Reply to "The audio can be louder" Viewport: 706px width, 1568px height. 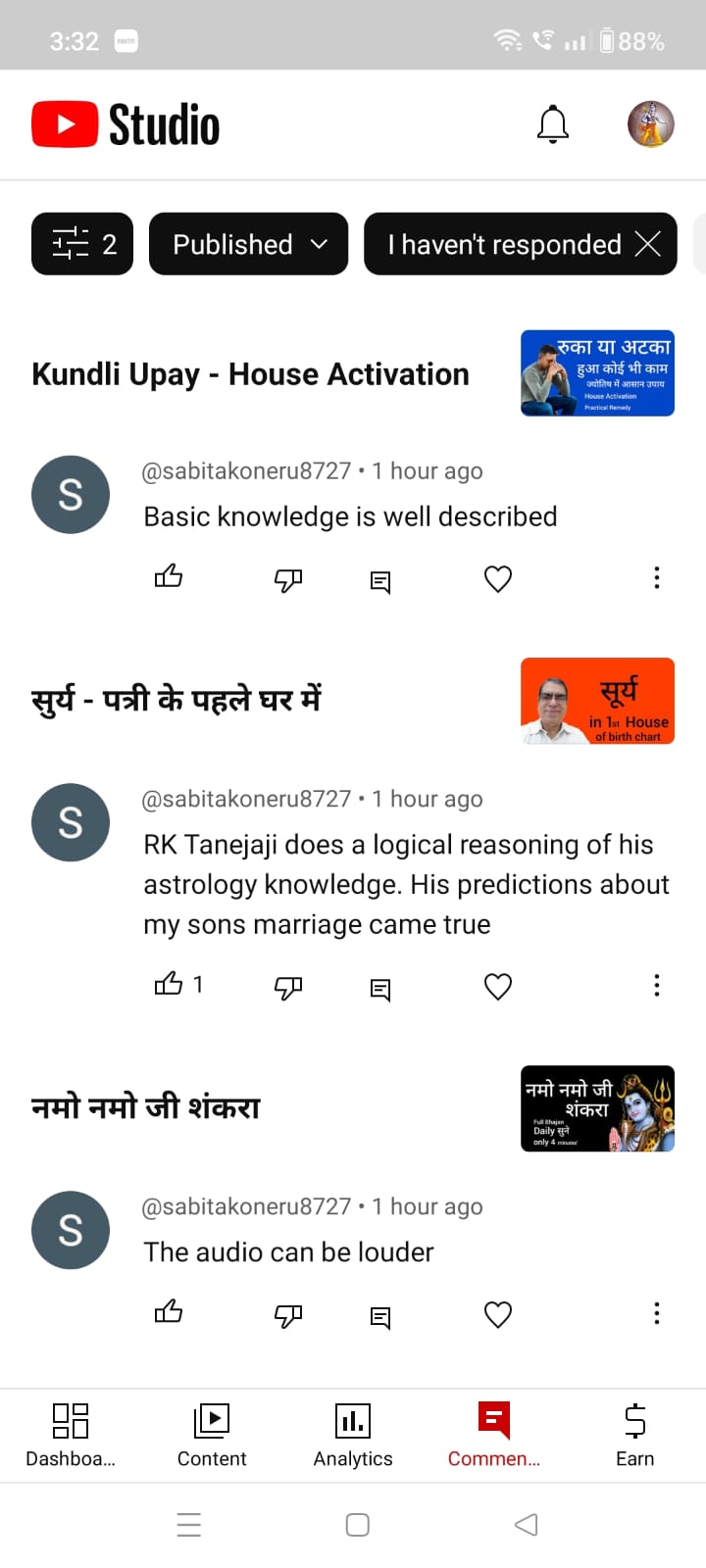[380, 1318]
